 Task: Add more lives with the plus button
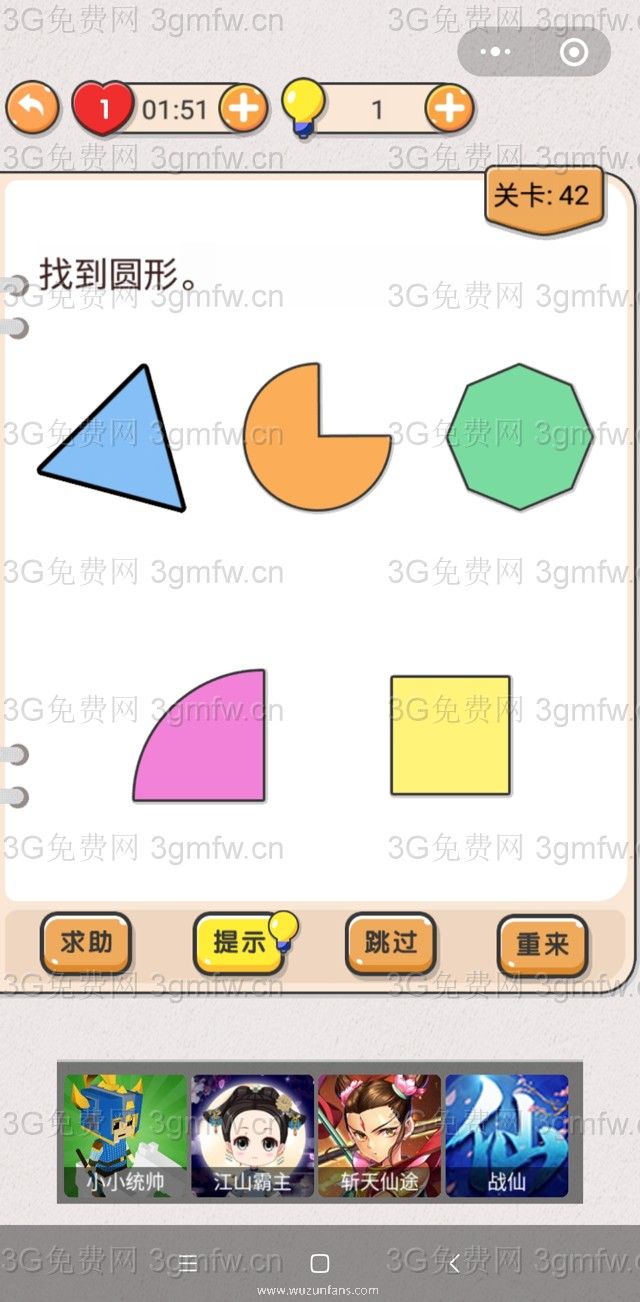click(243, 108)
